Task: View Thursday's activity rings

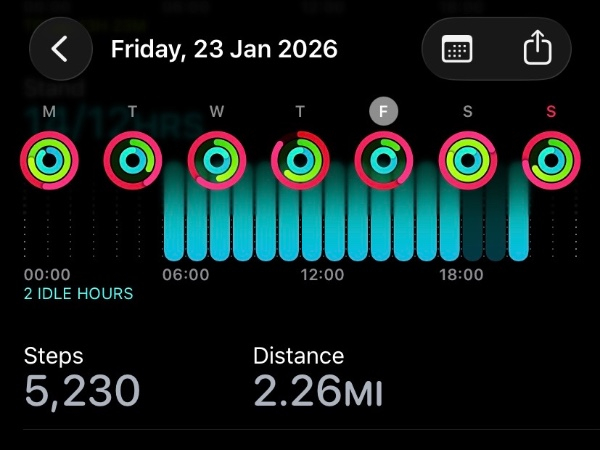Action: click(300, 160)
